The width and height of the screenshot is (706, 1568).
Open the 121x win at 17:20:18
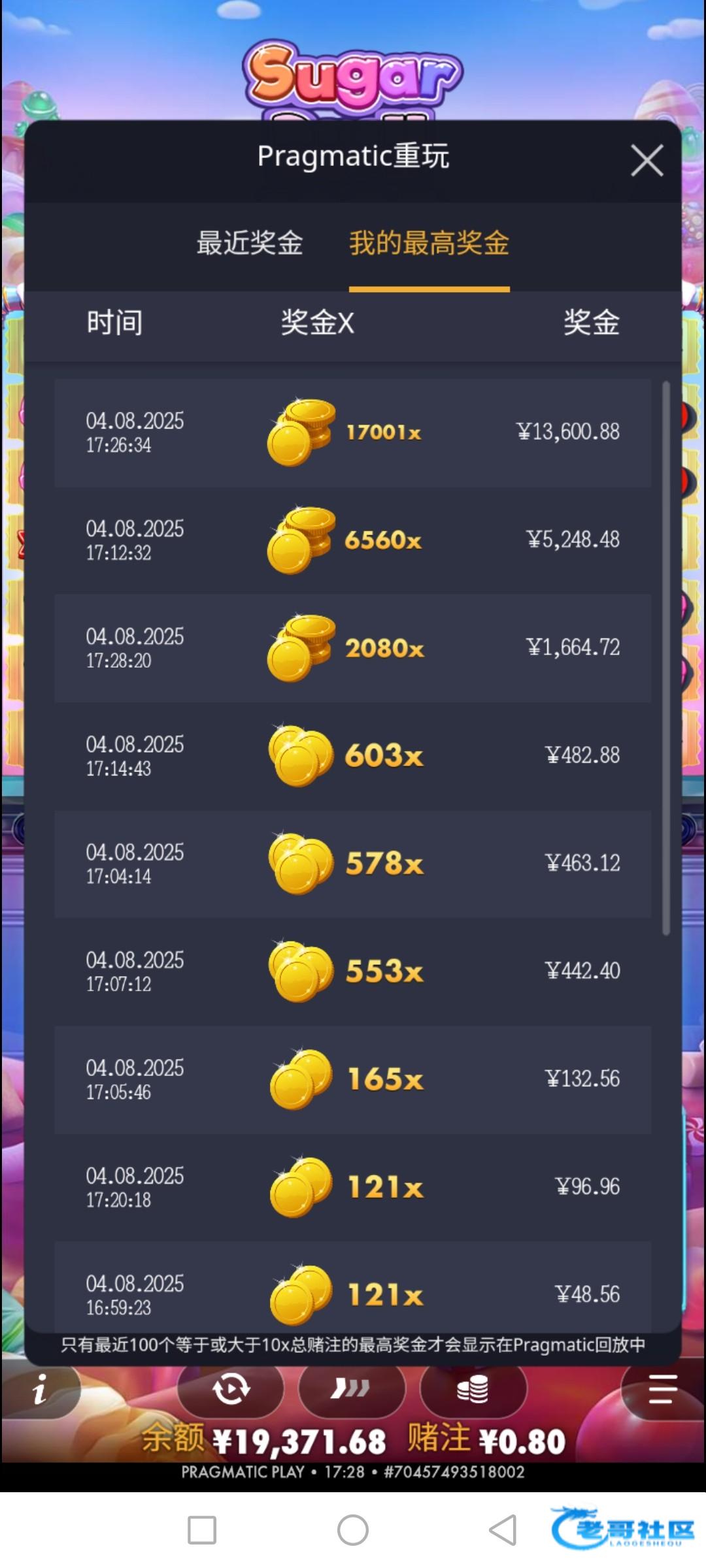tap(352, 1187)
